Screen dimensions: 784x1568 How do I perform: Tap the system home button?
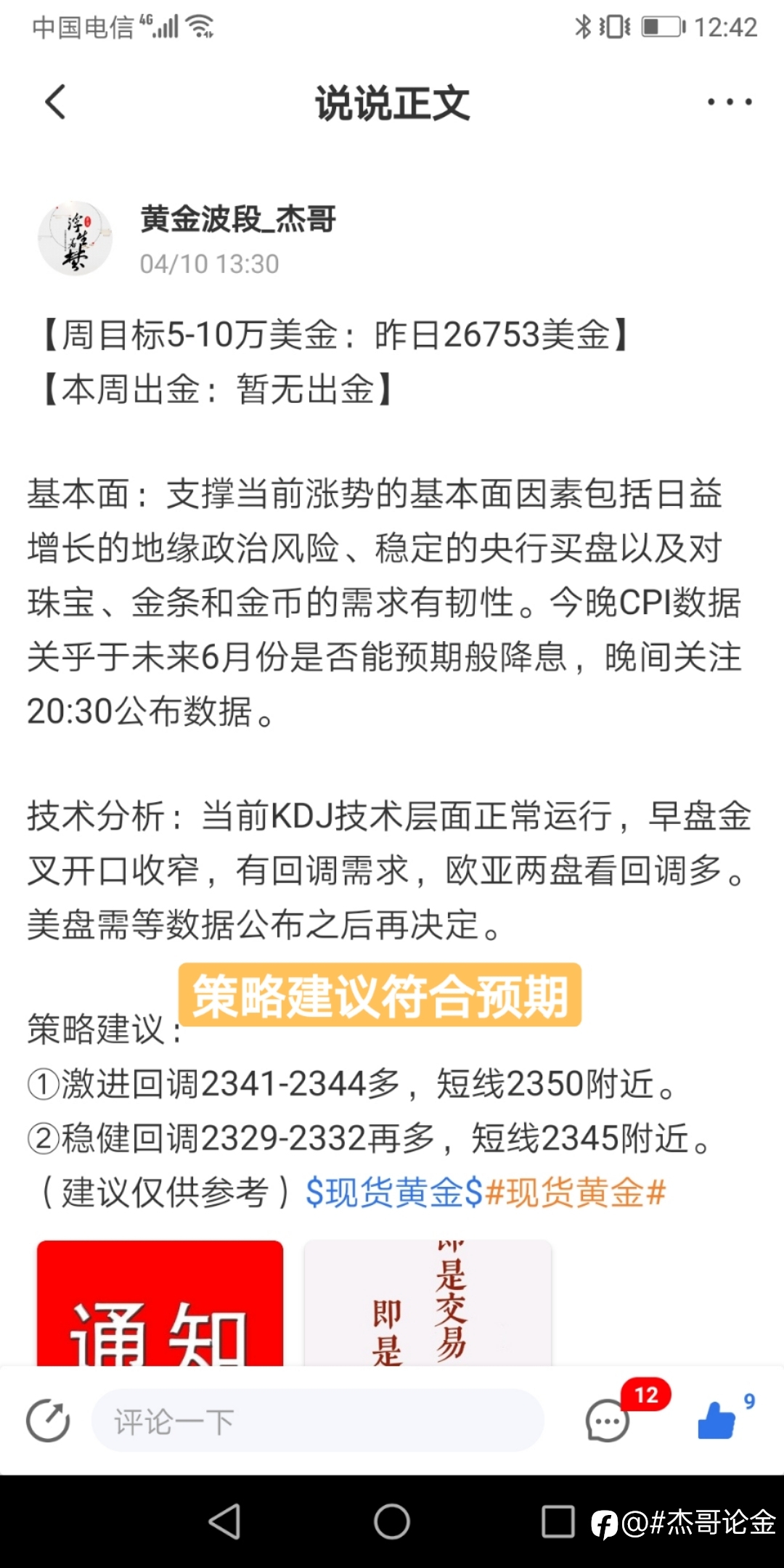tap(392, 1522)
